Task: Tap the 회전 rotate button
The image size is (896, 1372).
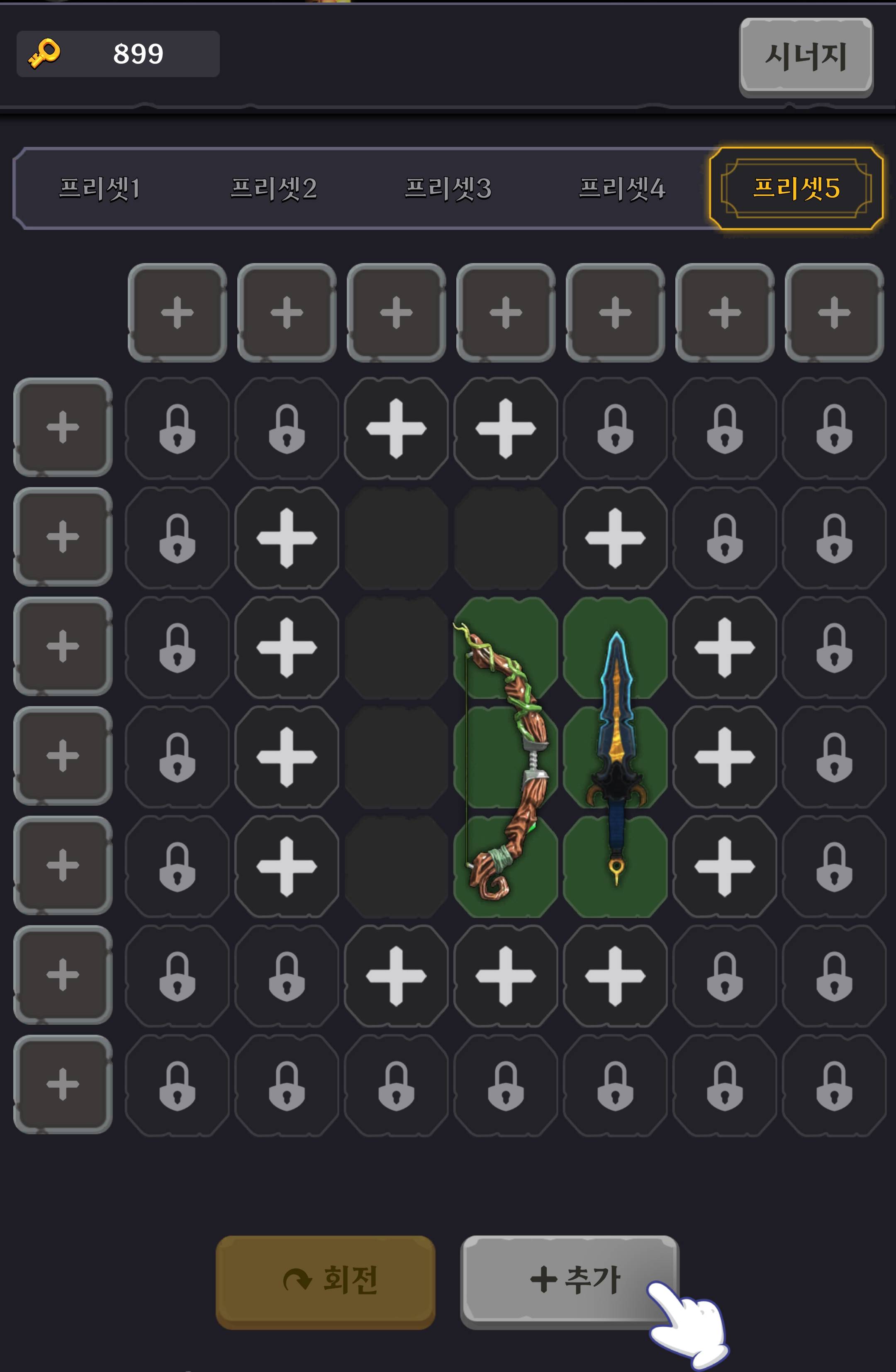Action: (x=326, y=1281)
